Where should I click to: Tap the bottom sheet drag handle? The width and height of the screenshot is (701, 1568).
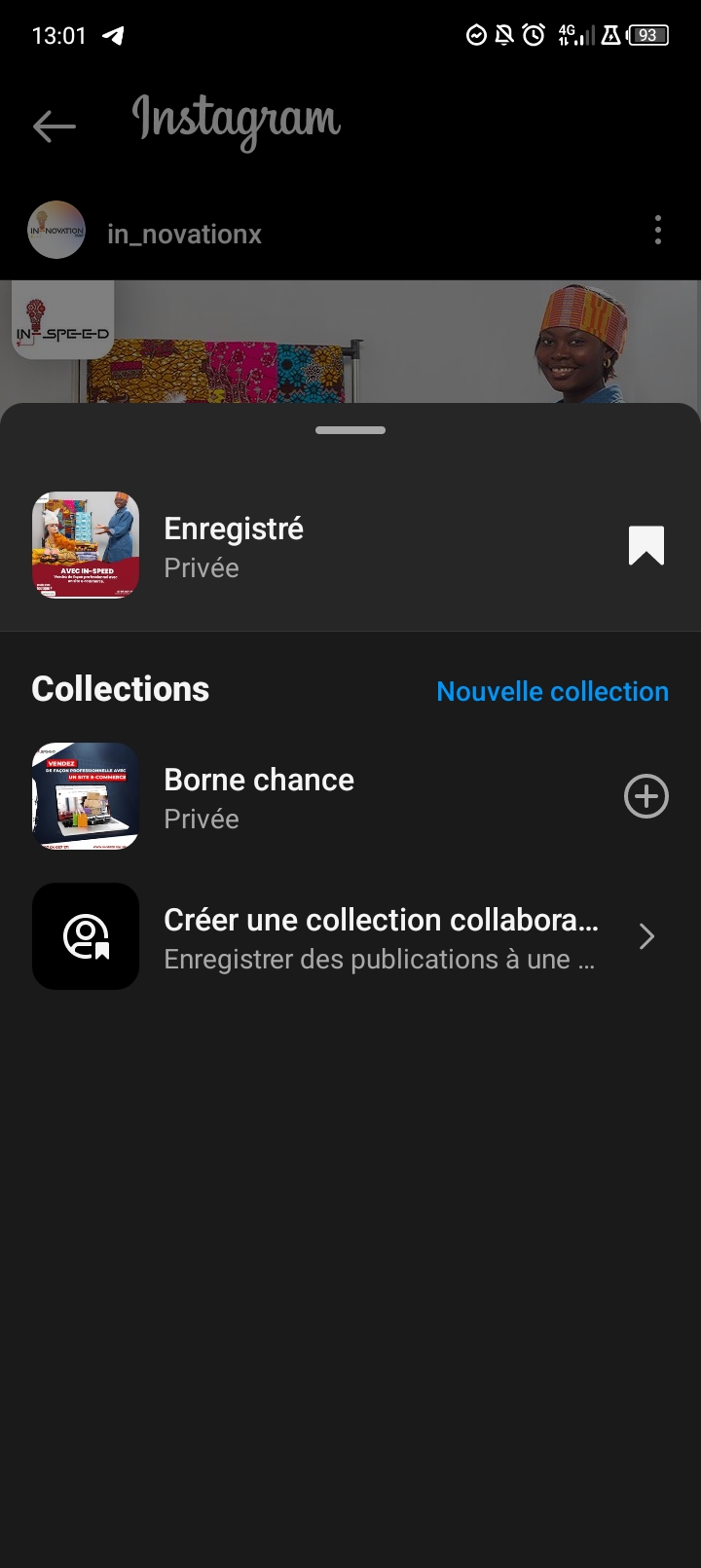pos(350,430)
